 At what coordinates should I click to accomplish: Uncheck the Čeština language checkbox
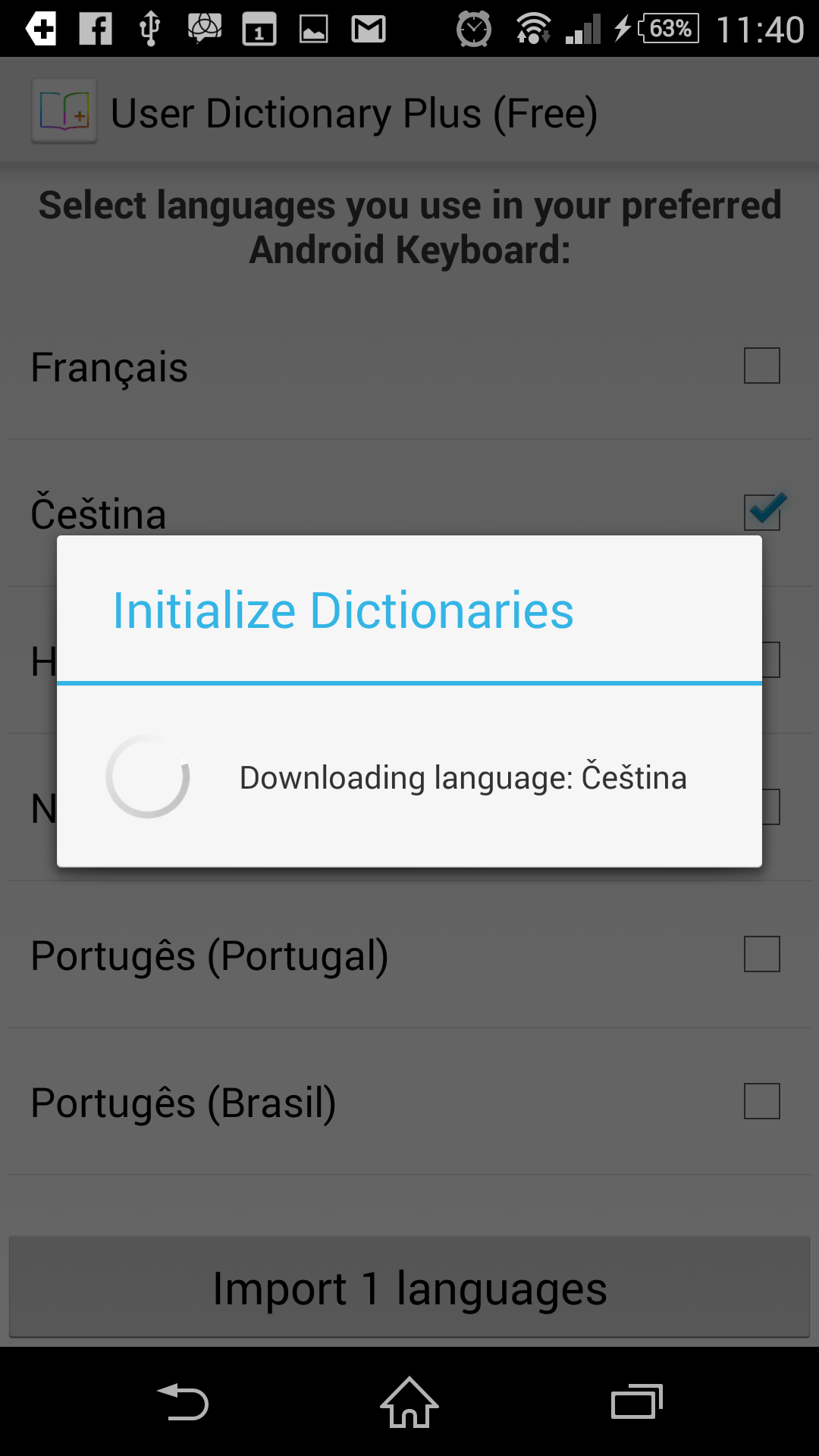tap(762, 513)
